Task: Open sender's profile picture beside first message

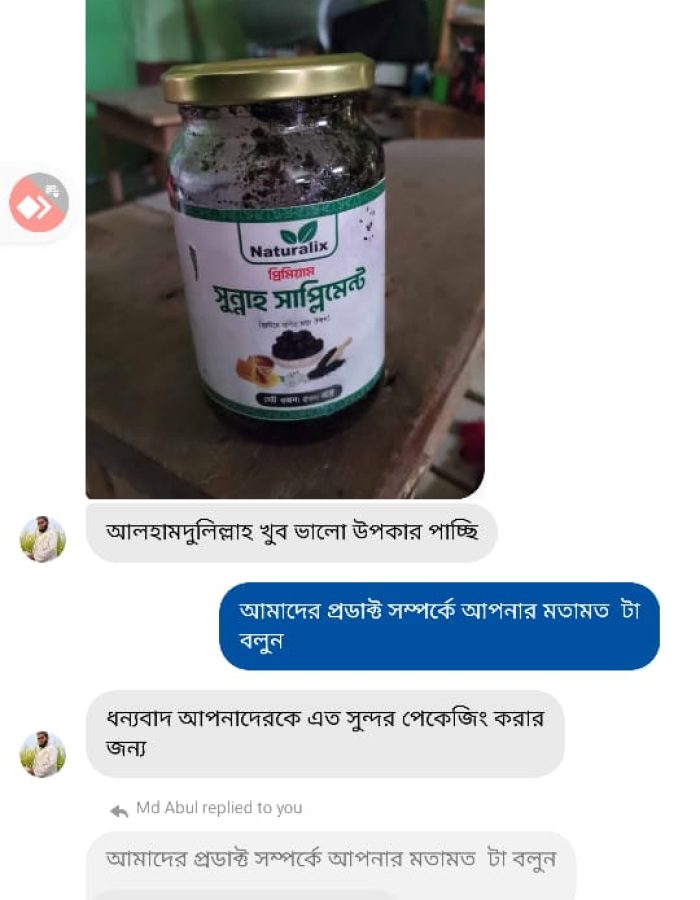Action: pyautogui.click(x=43, y=540)
